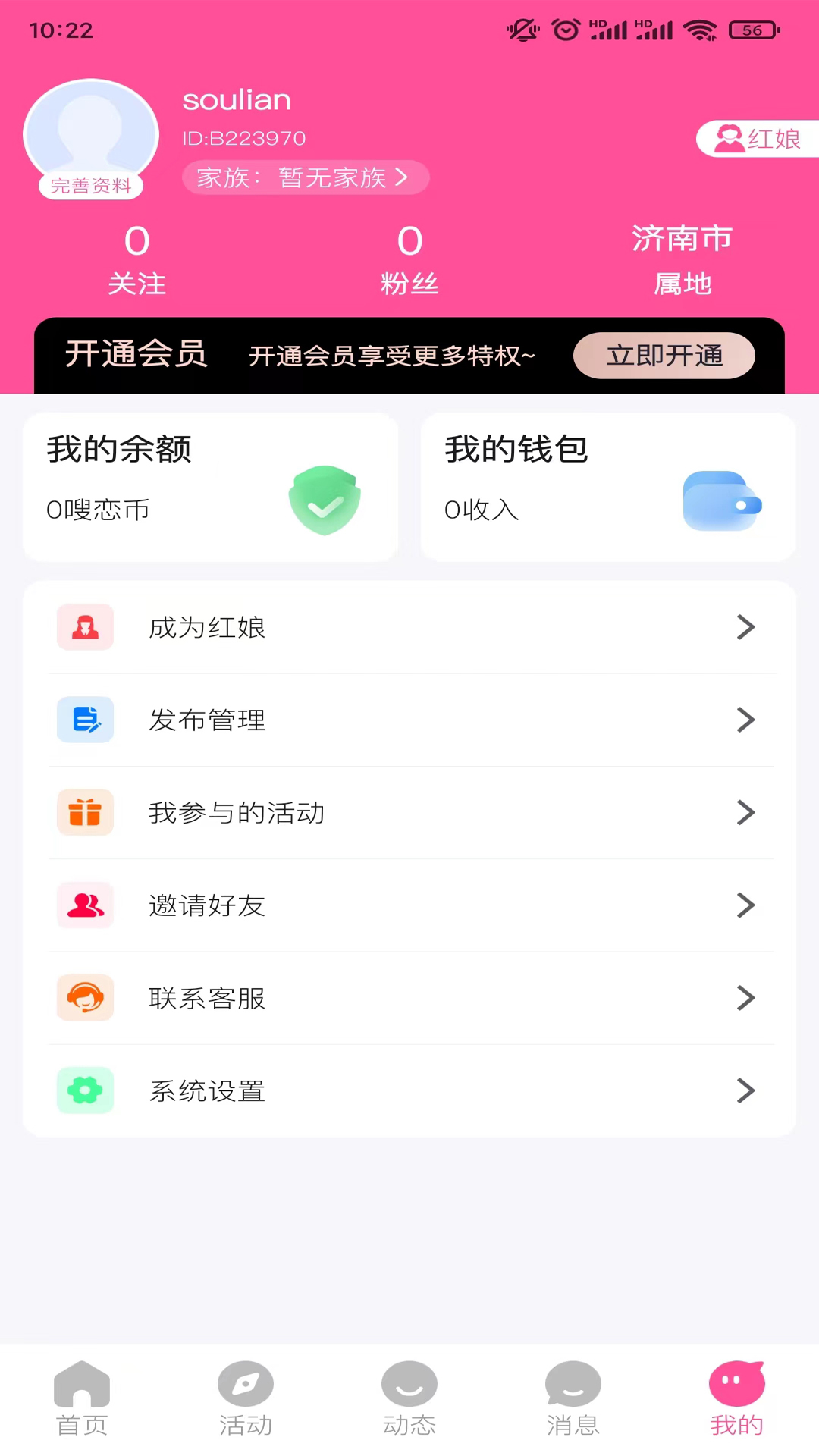Open the 成为红娘 matchmaker icon

[85, 627]
